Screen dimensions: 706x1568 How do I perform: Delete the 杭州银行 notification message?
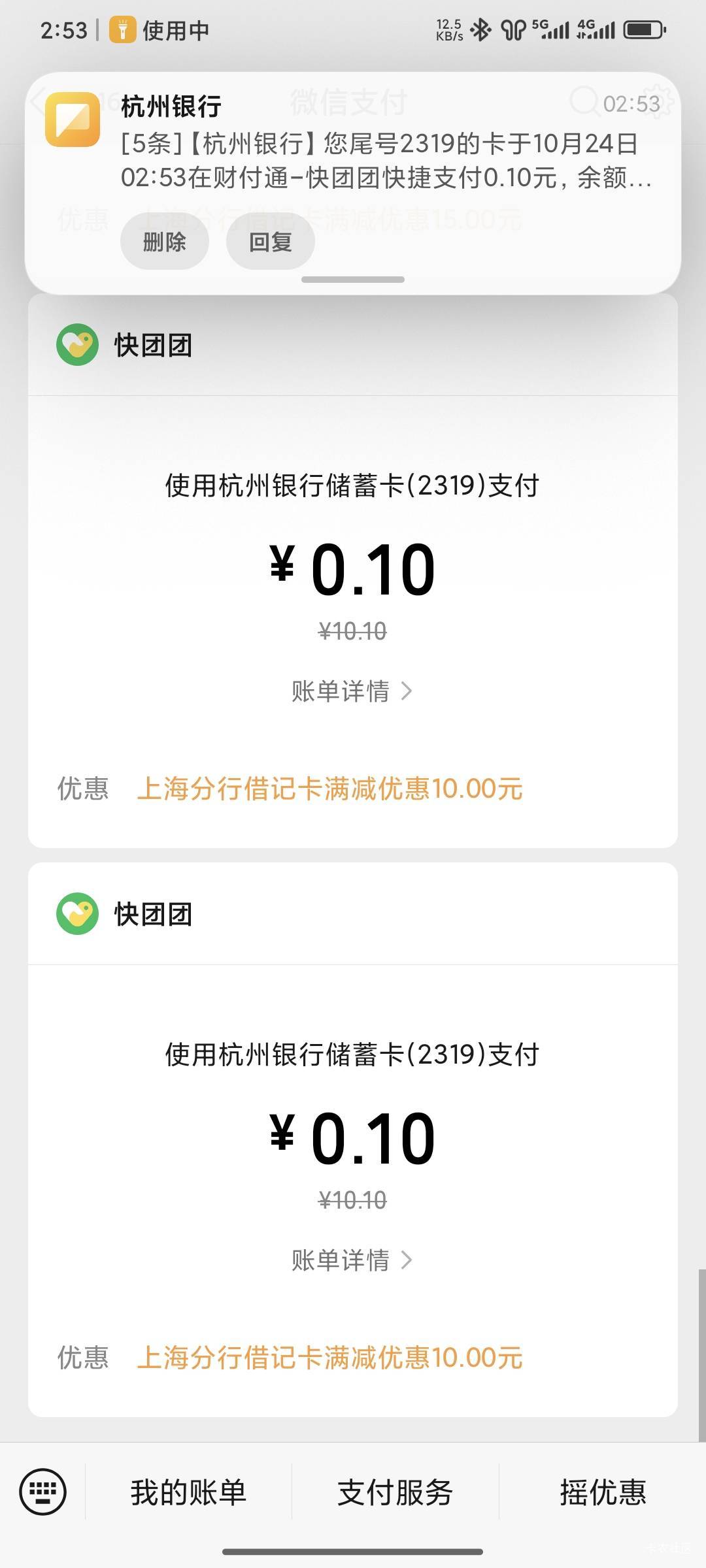164,242
